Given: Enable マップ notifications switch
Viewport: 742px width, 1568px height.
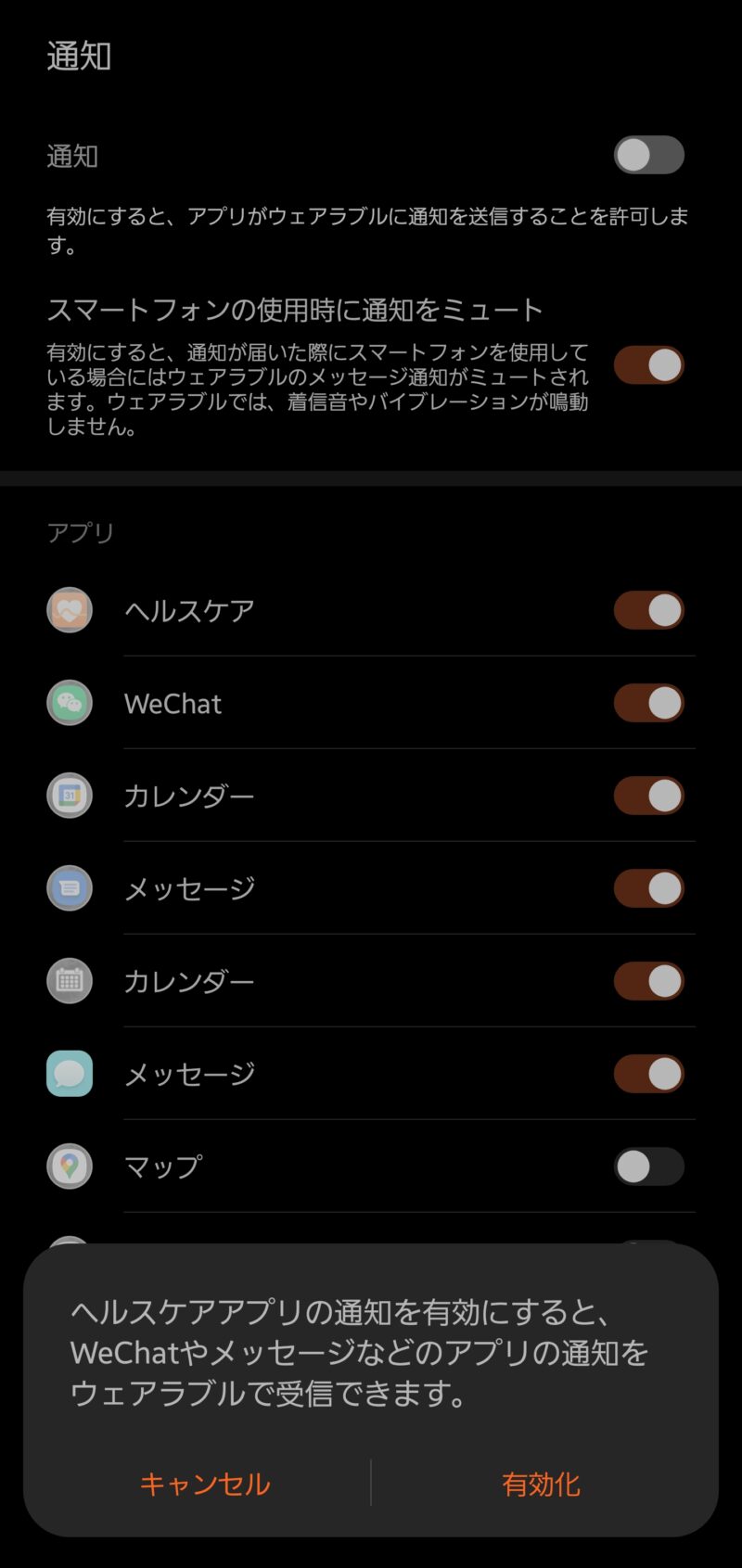Looking at the screenshot, I should tap(649, 1166).
